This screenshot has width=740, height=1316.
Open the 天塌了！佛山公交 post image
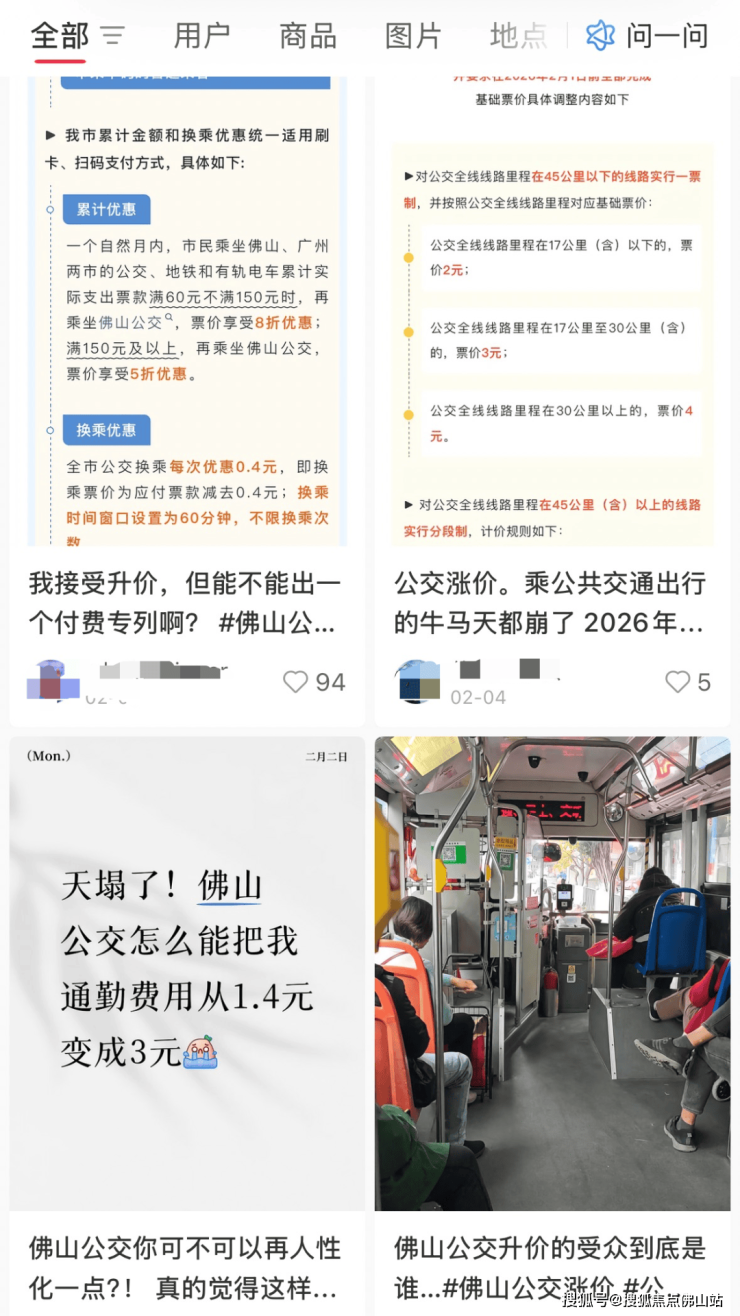click(187, 973)
